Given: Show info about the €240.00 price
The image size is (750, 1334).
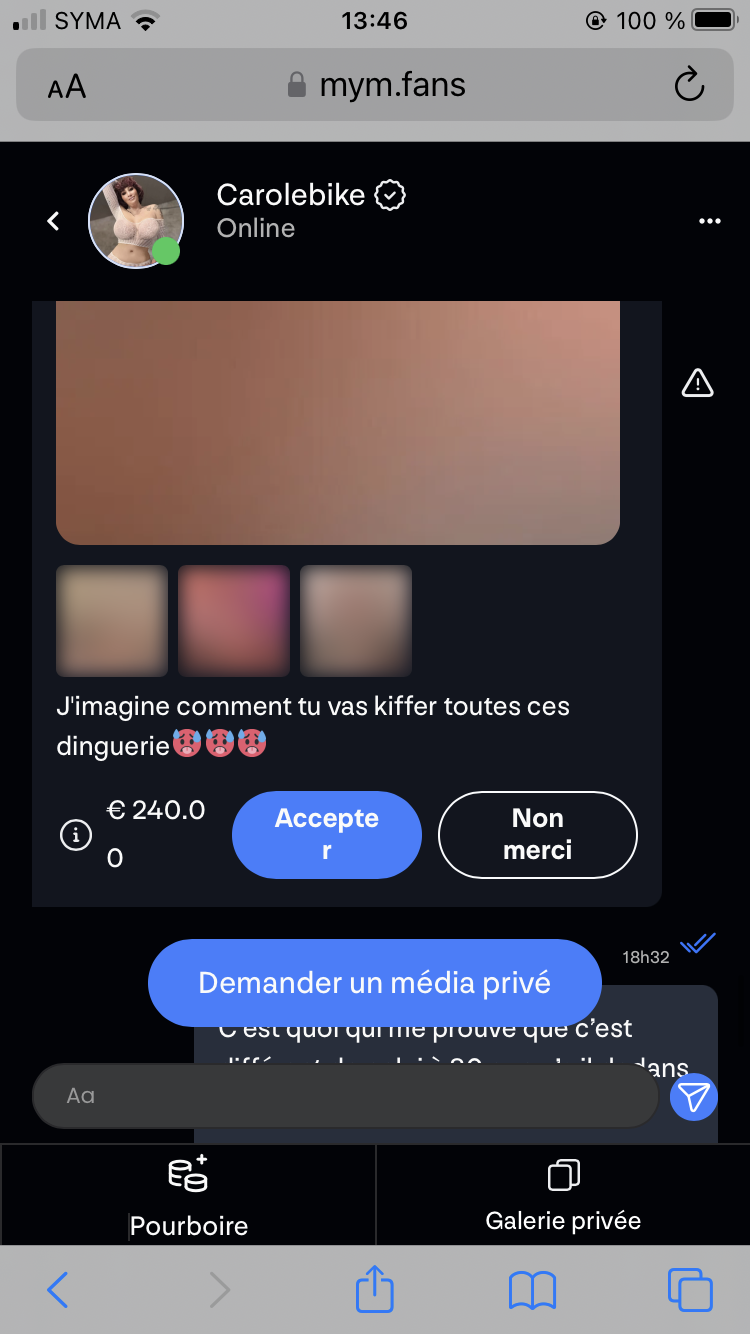Looking at the screenshot, I should (77, 835).
